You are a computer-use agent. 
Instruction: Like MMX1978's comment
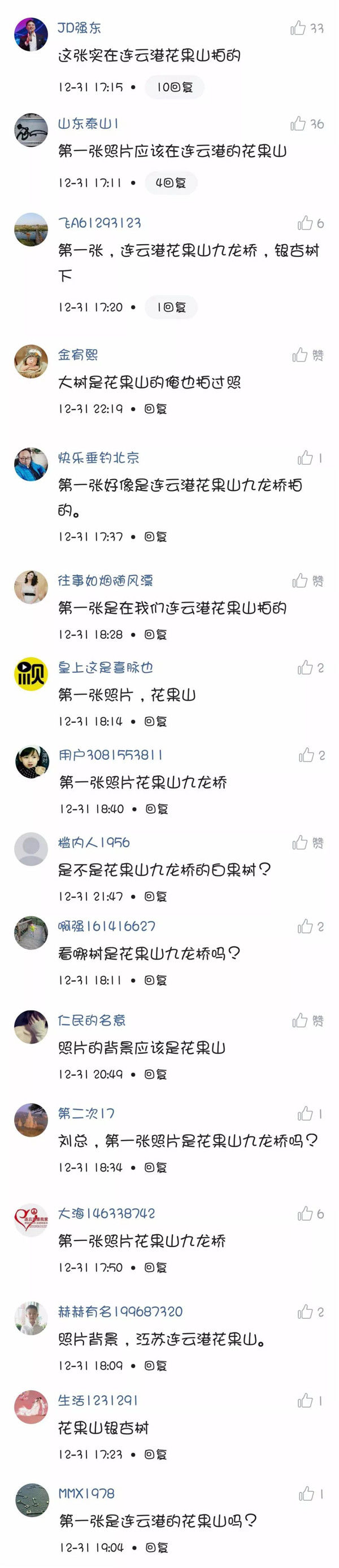306,1494
